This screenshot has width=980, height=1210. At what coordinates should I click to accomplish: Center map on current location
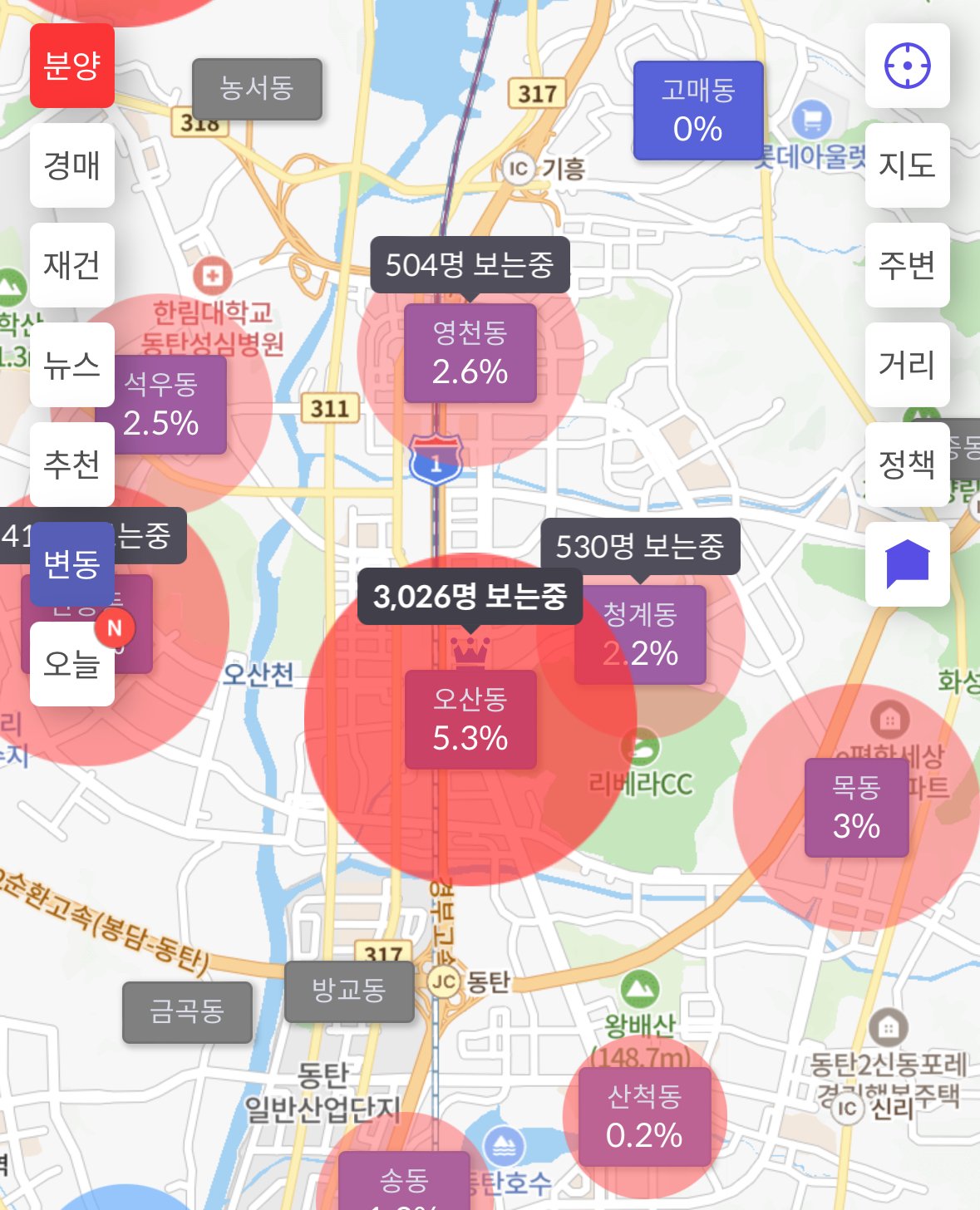point(907,66)
